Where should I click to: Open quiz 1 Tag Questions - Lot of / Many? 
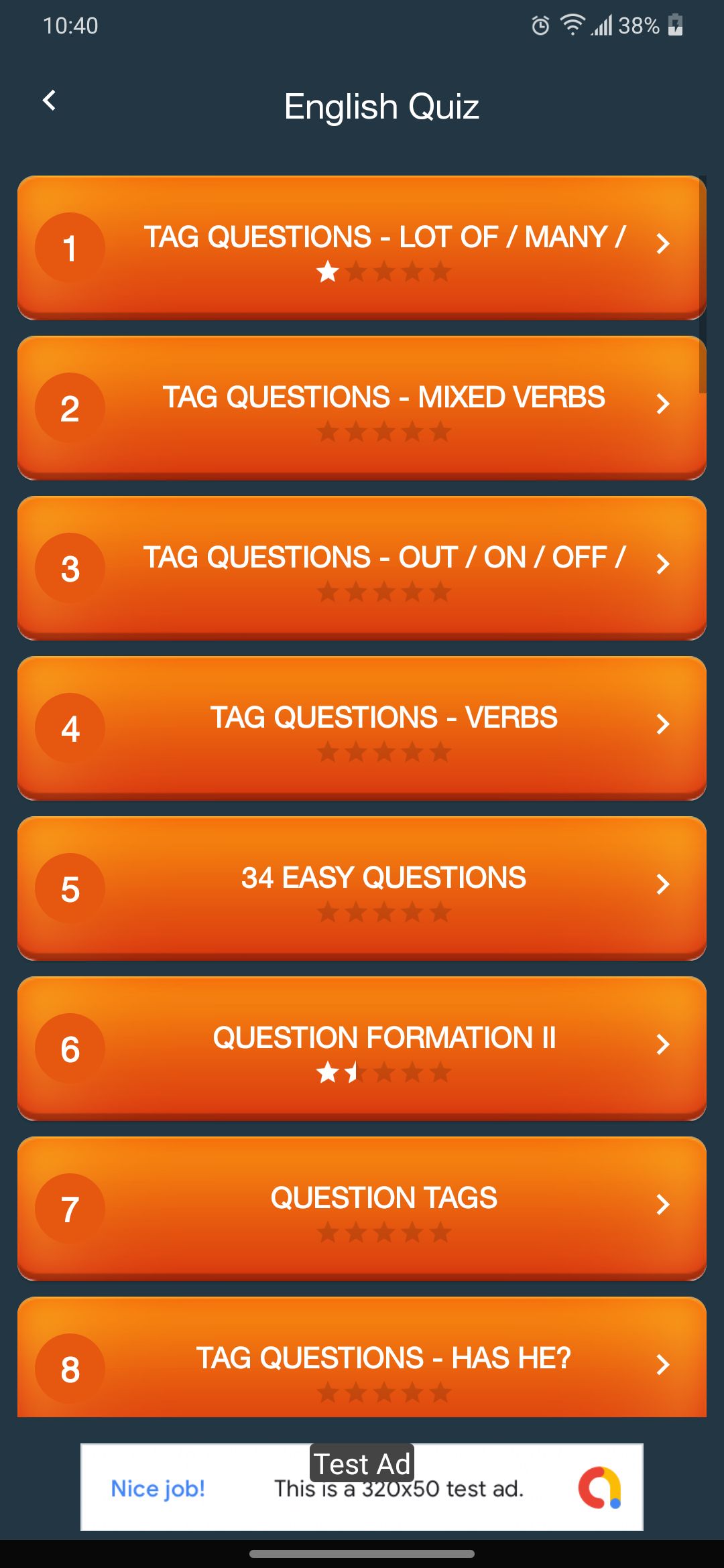[362, 247]
